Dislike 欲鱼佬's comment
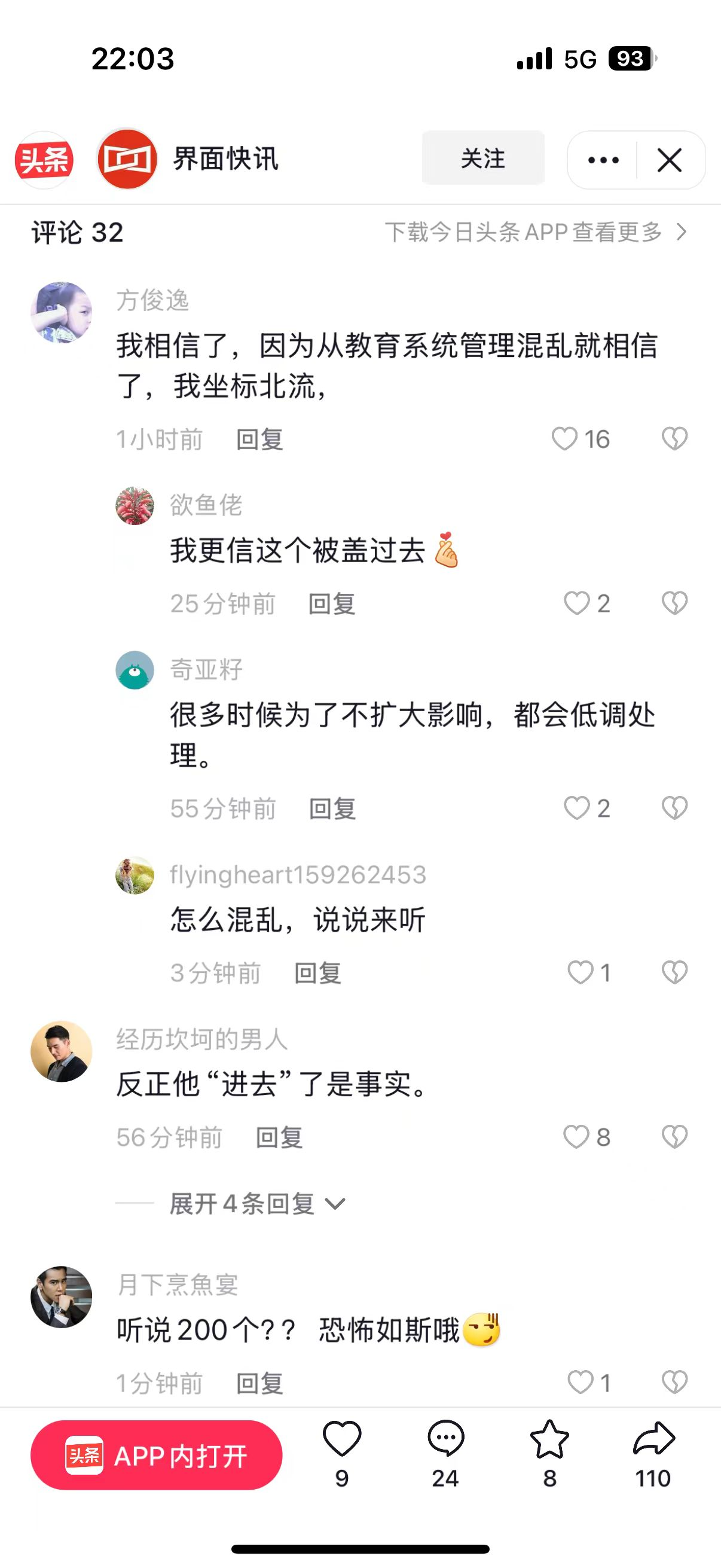This screenshot has width=721, height=1568. pyautogui.click(x=674, y=603)
